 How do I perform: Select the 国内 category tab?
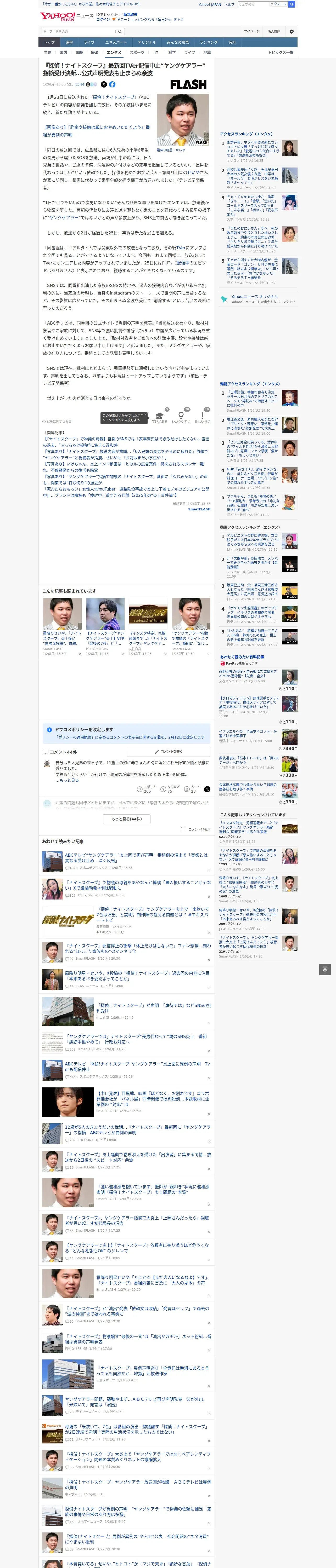click(x=63, y=52)
